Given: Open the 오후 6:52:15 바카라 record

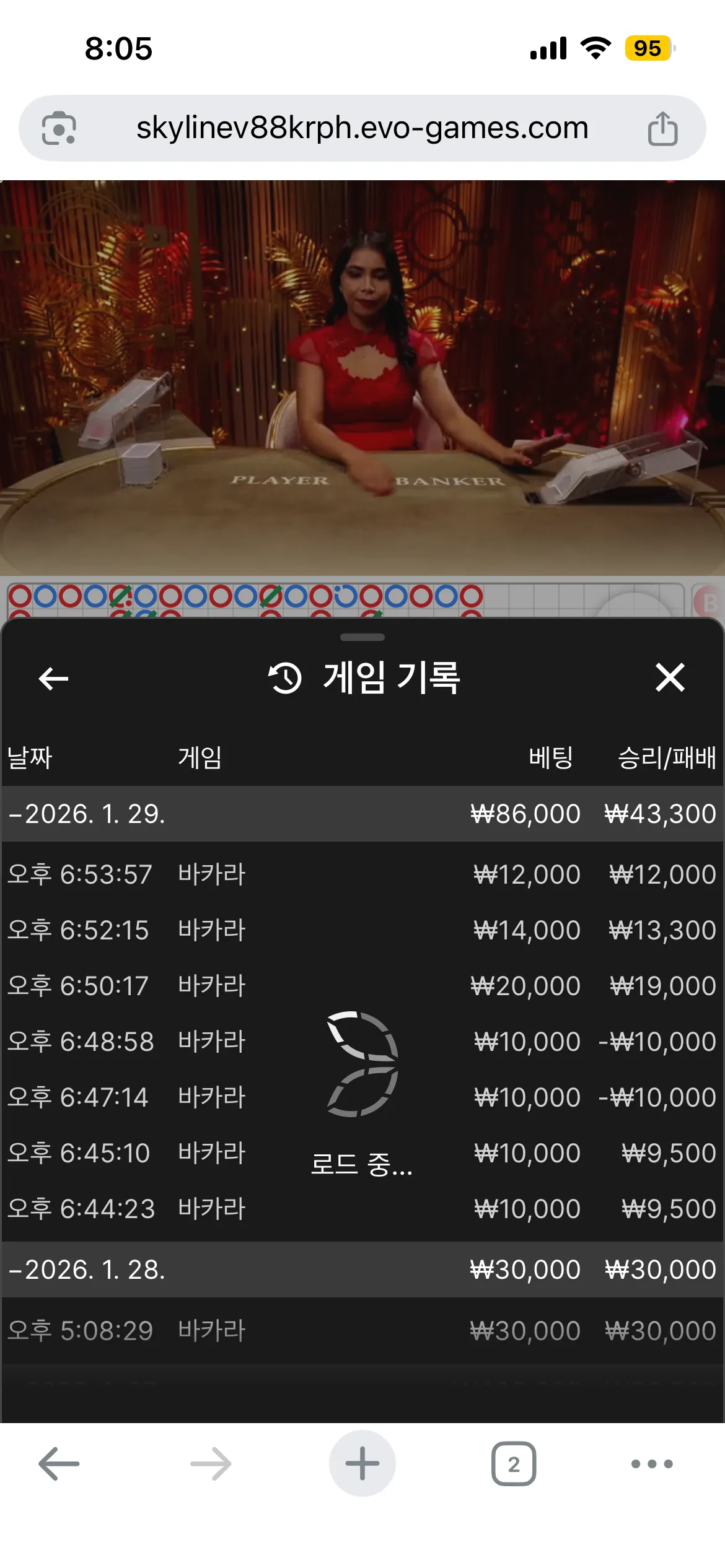Looking at the screenshot, I should tap(362, 930).
